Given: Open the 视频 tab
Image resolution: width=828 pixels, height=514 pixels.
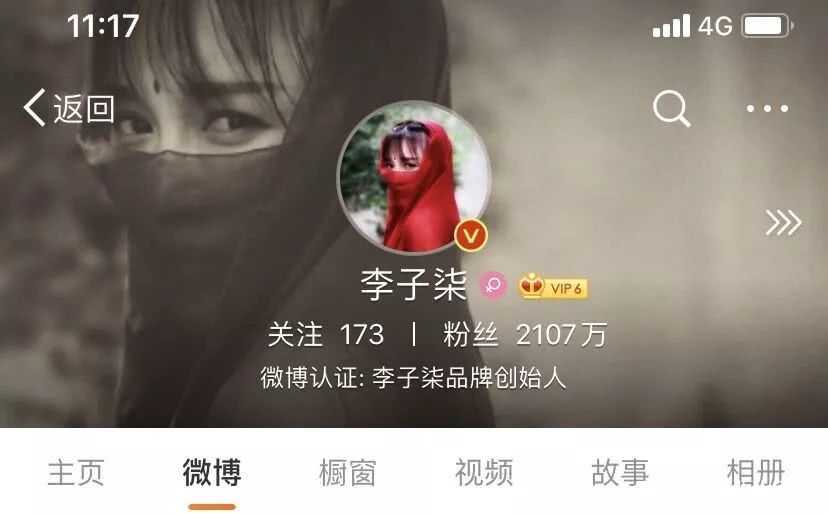Looking at the screenshot, I should [x=484, y=472].
